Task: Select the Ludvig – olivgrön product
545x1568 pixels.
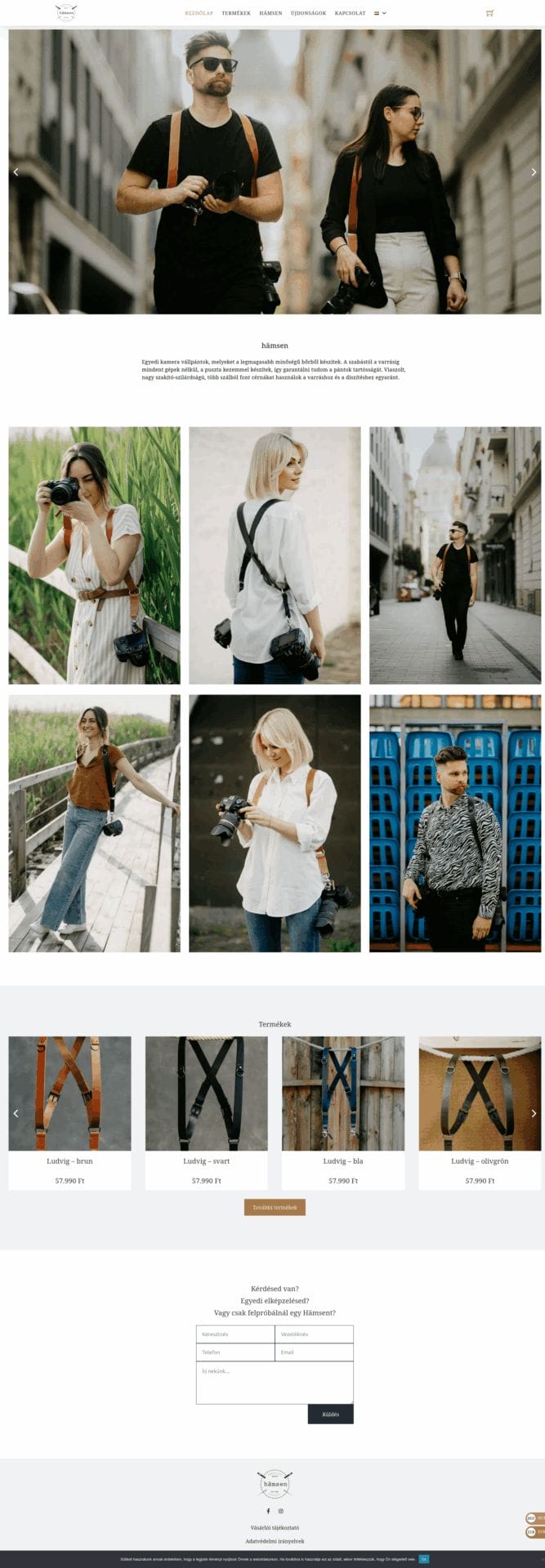Action: pos(480,1160)
